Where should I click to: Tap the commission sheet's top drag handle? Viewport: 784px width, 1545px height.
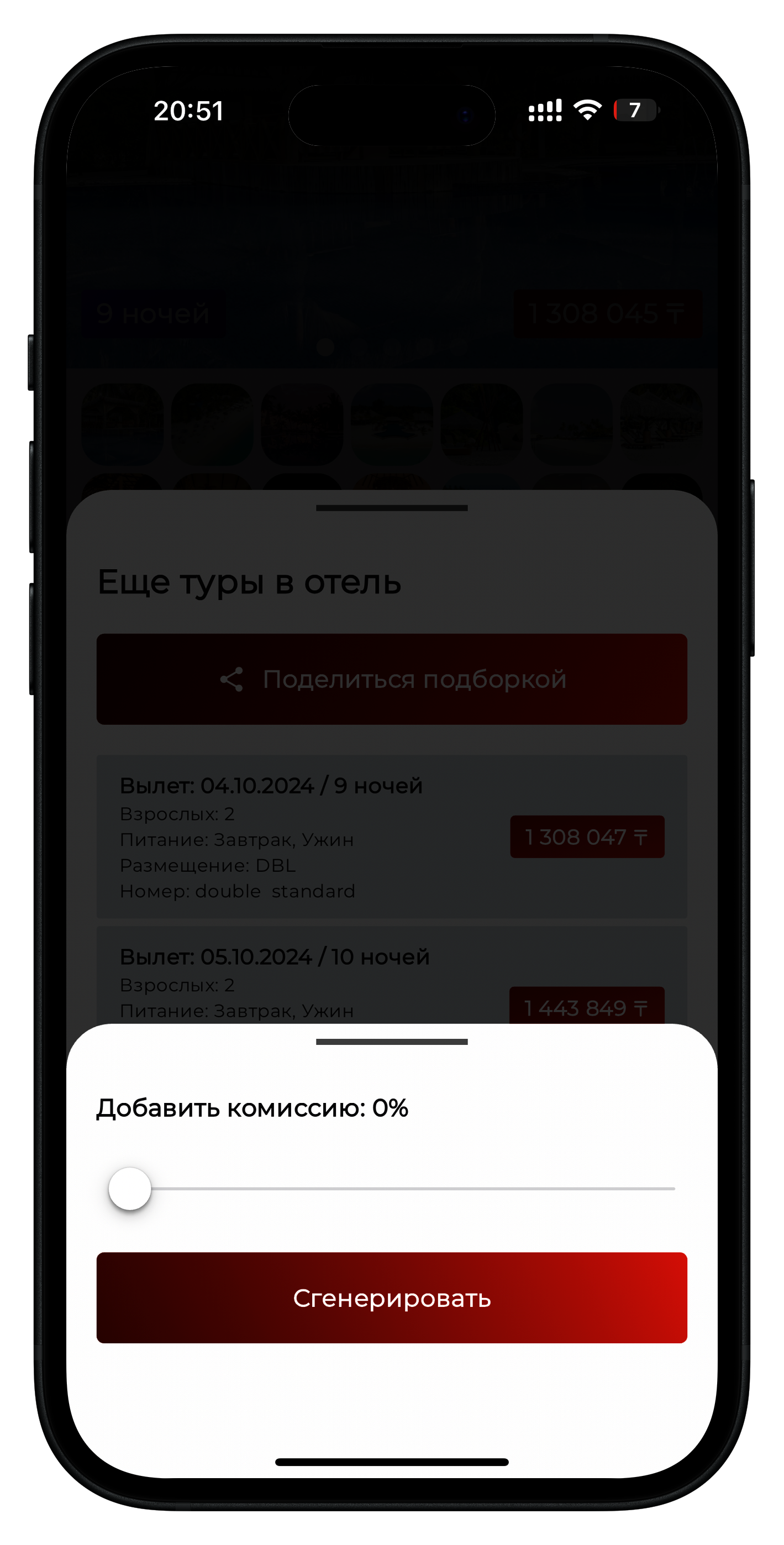(x=392, y=1042)
